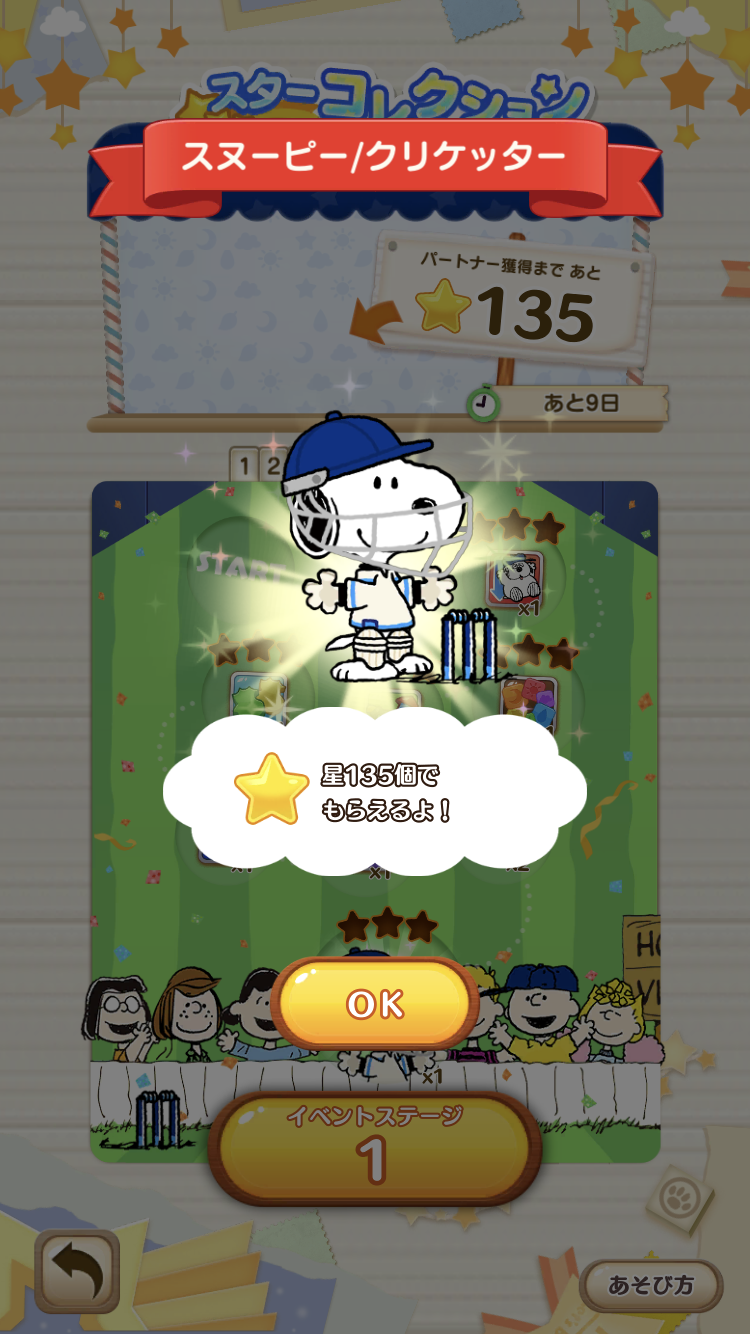Tap the OK button to dismiss popup
750x1334 pixels.
point(375,1004)
